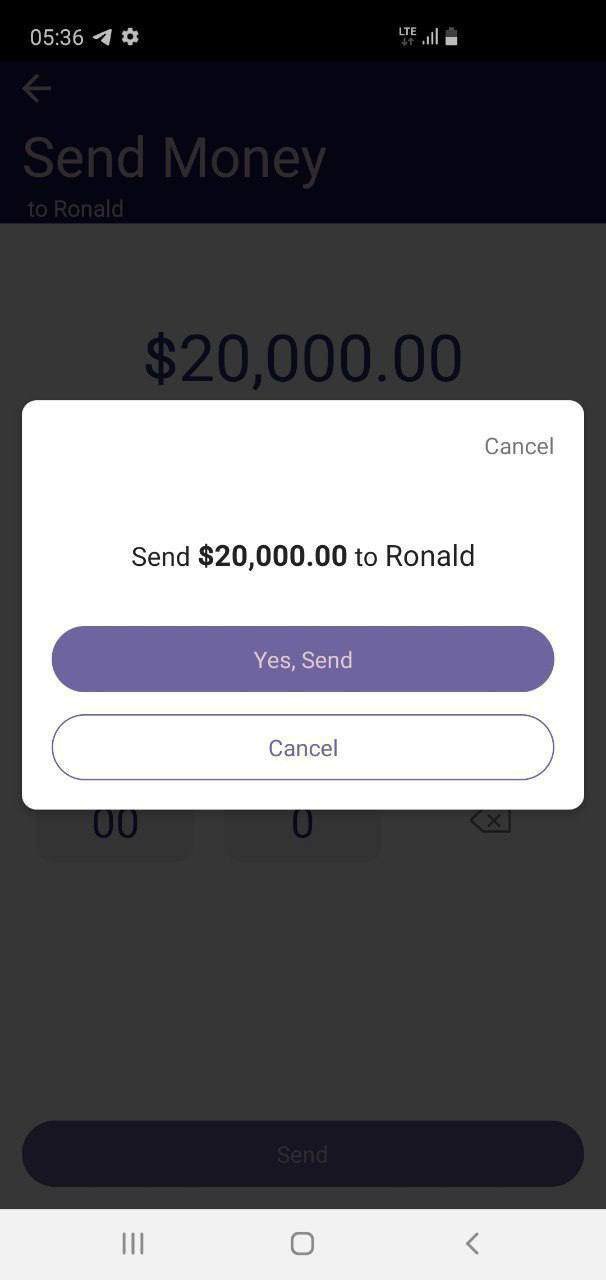The image size is (606, 1280).
Task: Dismiss dialog via the plain Cancel text link
Action: click(518, 446)
